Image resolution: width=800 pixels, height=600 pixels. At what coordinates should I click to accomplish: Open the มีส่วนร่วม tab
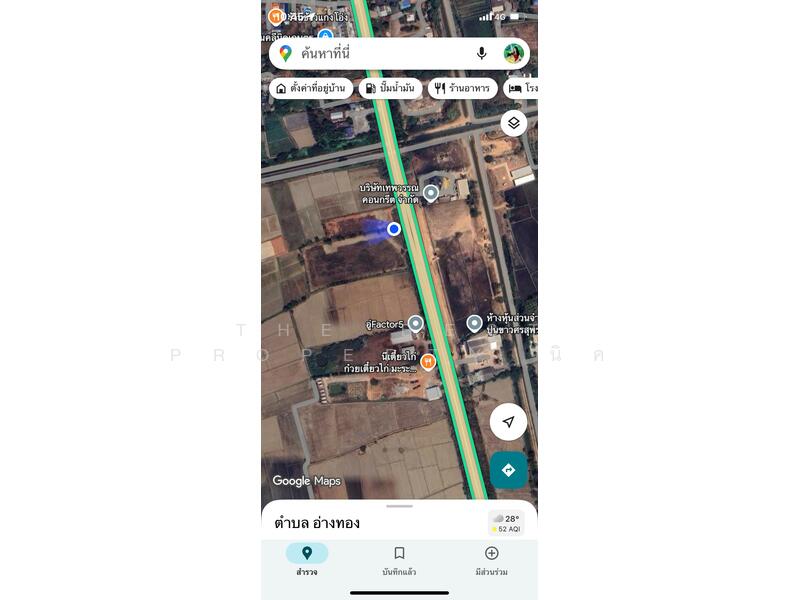[x=491, y=560]
